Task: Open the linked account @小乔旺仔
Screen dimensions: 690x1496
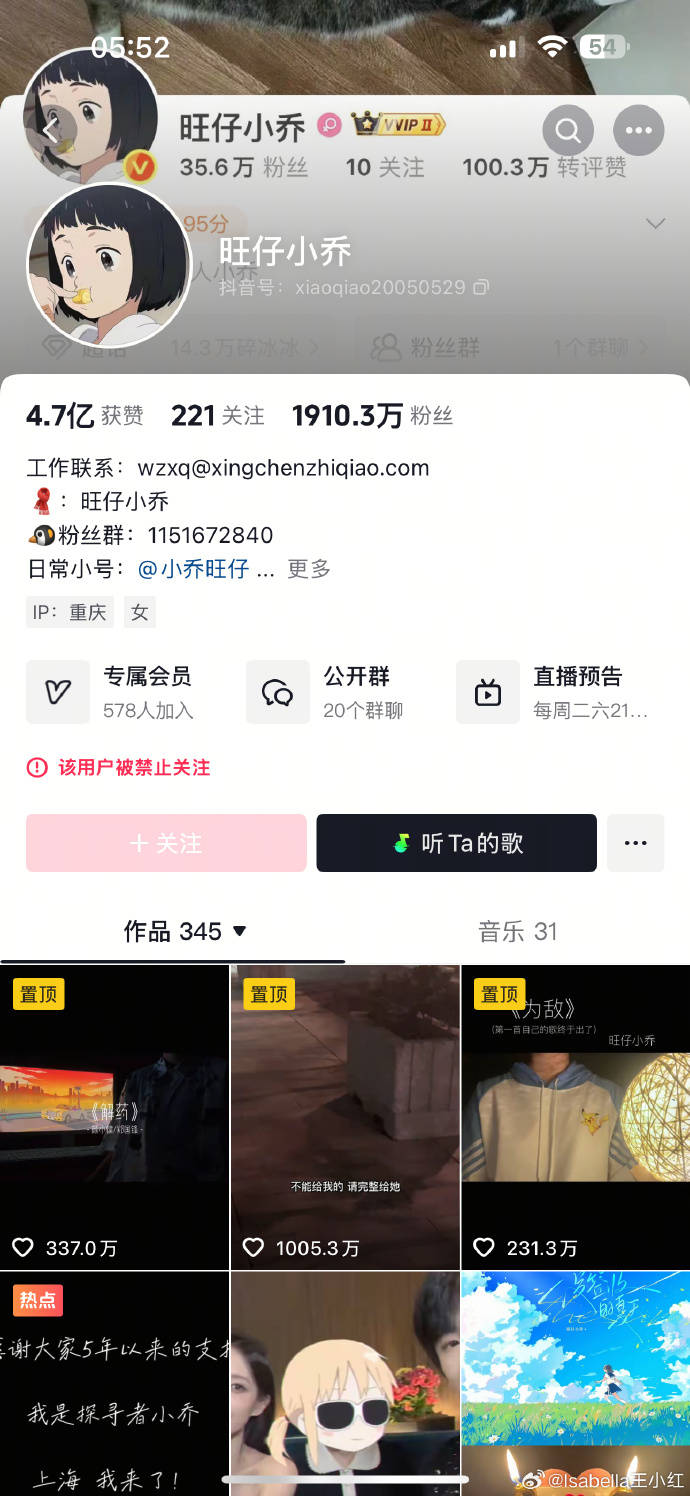Action: 193,569
